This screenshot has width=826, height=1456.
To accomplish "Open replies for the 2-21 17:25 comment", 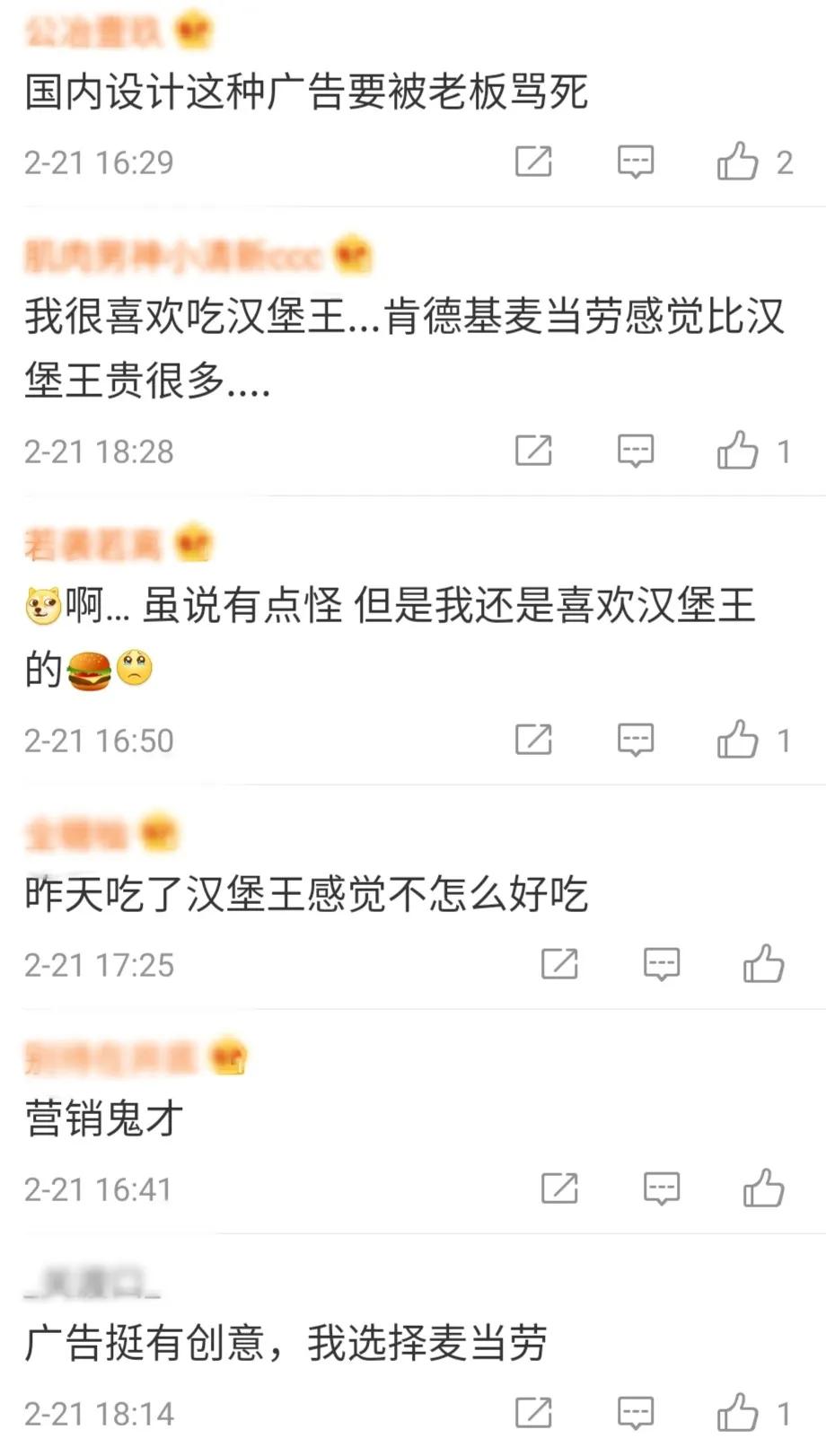I will [663, 965].
